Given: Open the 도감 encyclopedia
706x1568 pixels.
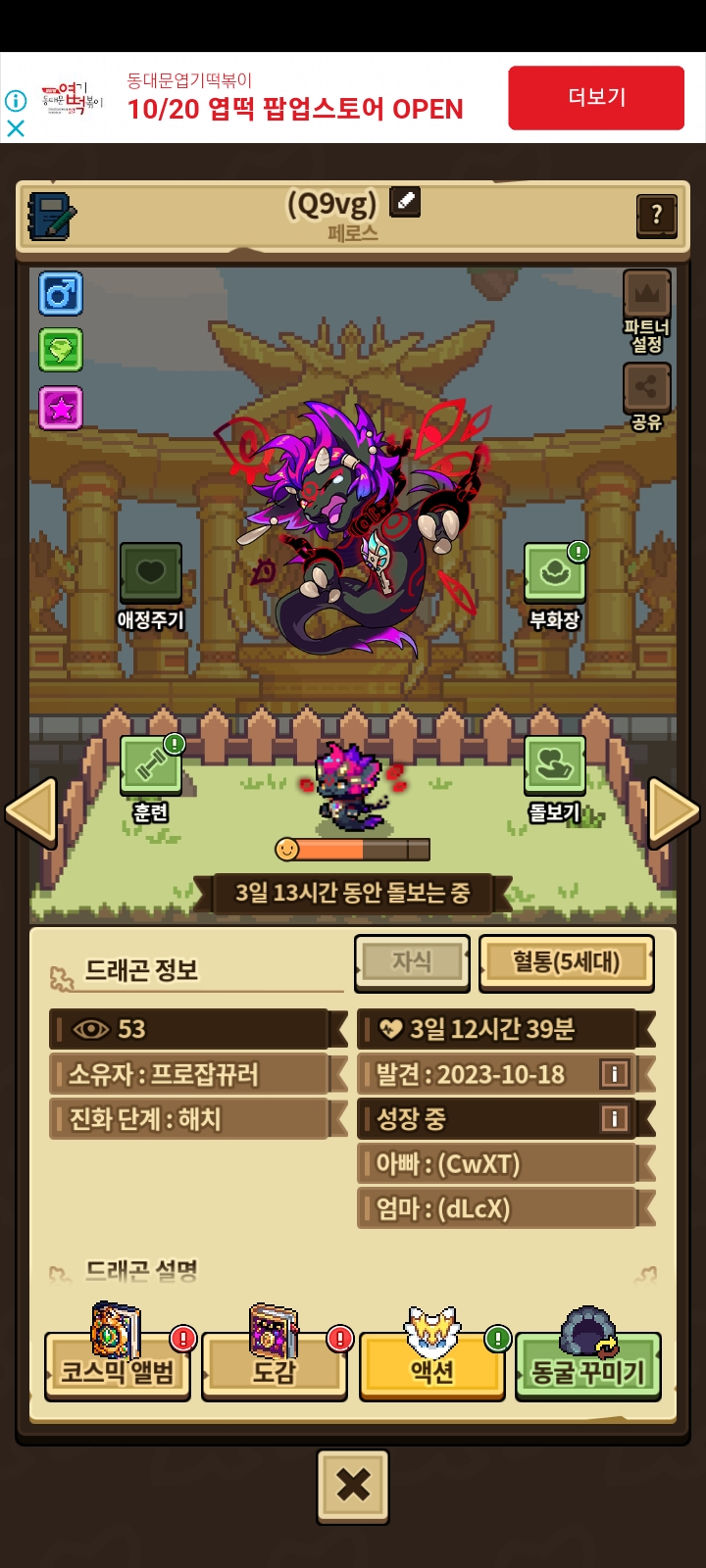Looking at the screenshot, I should (274, 1367).
